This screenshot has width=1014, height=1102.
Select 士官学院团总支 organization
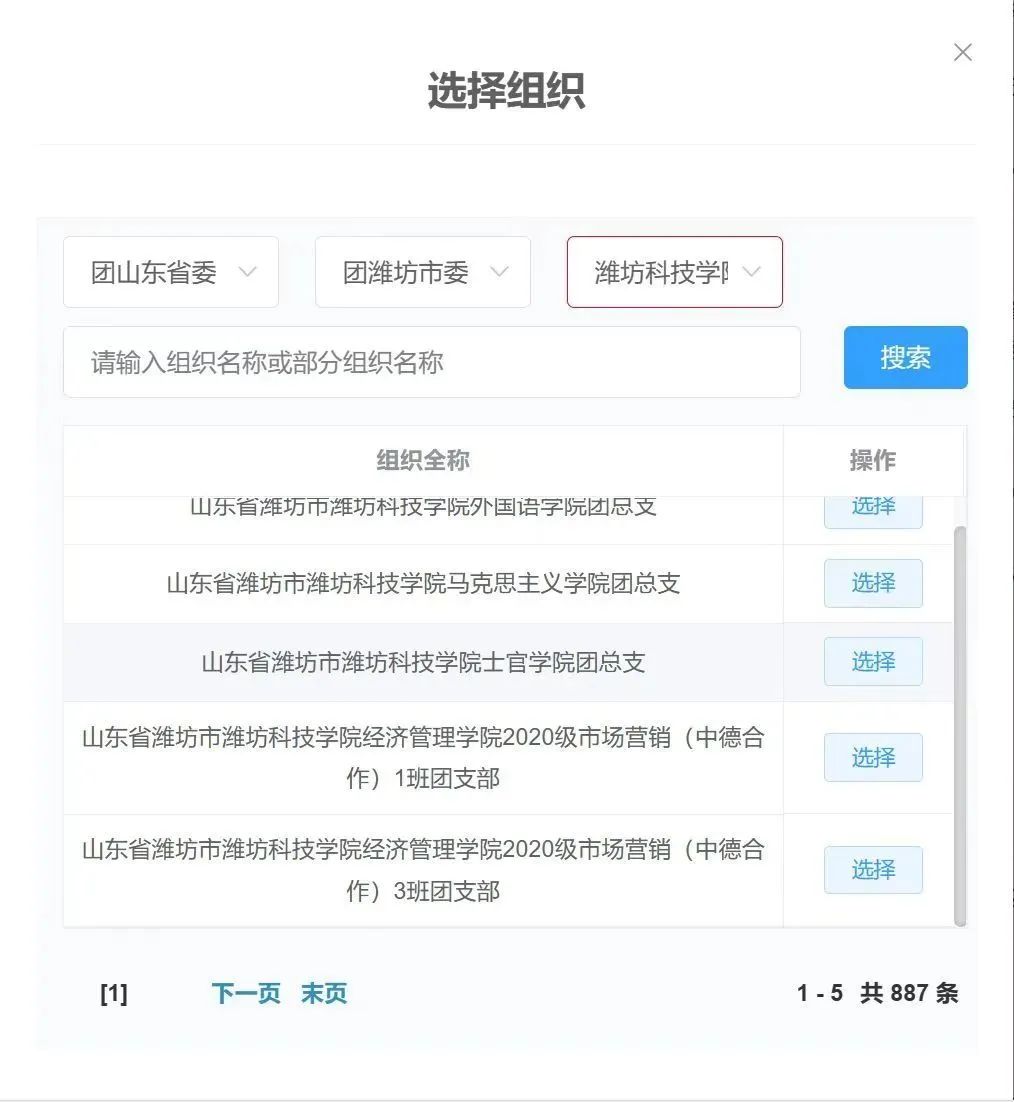tap(872, 661)
